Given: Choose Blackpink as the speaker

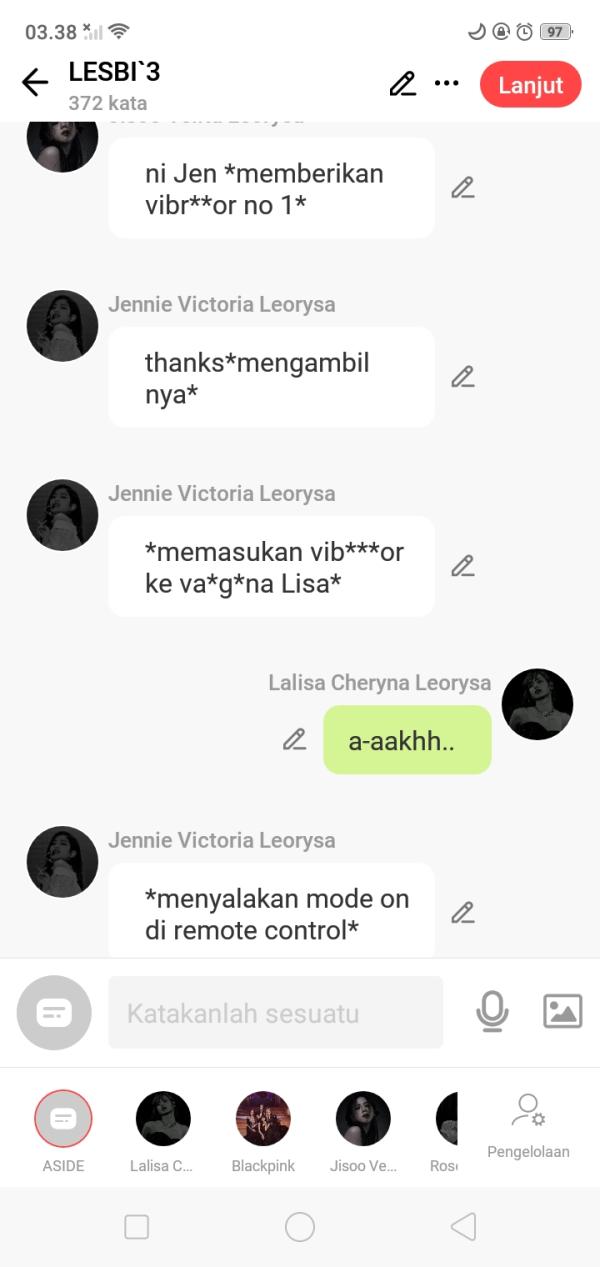Looking at the screenshot, I should click(x=263, y=1119).
